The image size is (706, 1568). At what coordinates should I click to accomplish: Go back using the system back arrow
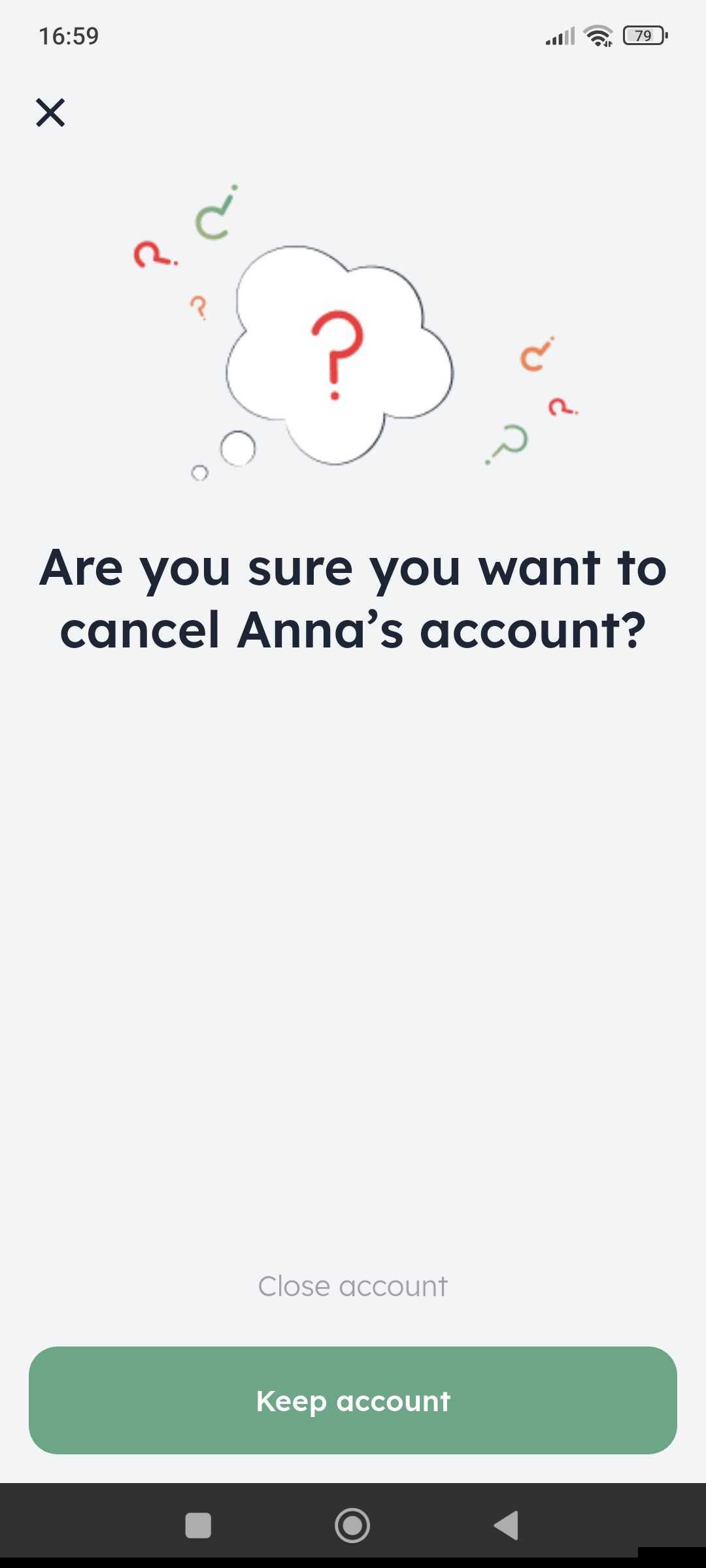coord(506,1526)
